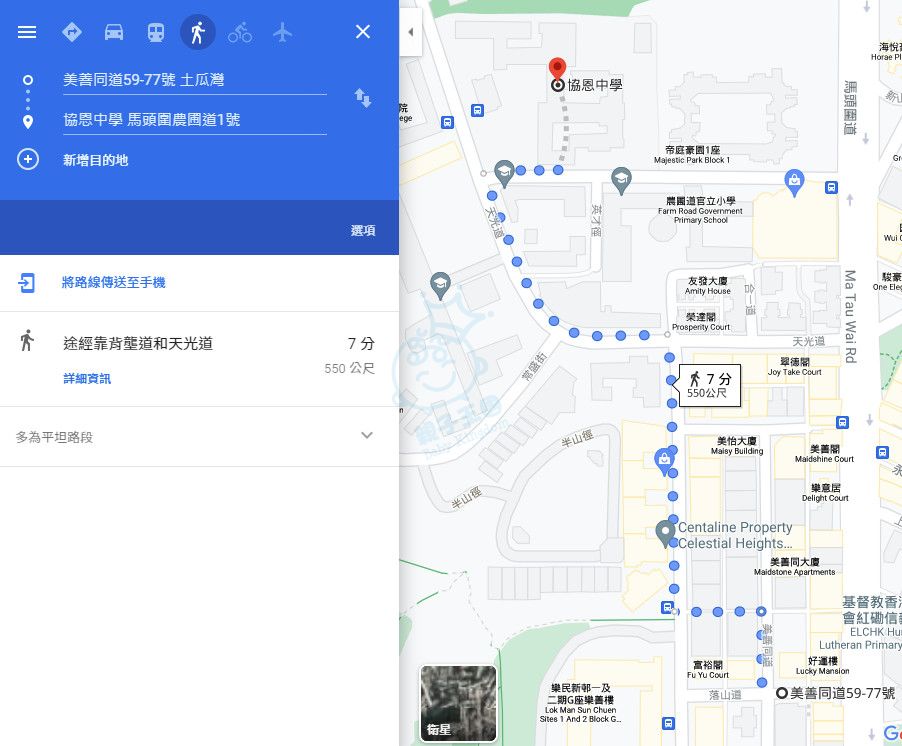Viewport: 902px width, 746px height.
Task: Open 詳細資訊 route details
Action: tap(87, 379)
